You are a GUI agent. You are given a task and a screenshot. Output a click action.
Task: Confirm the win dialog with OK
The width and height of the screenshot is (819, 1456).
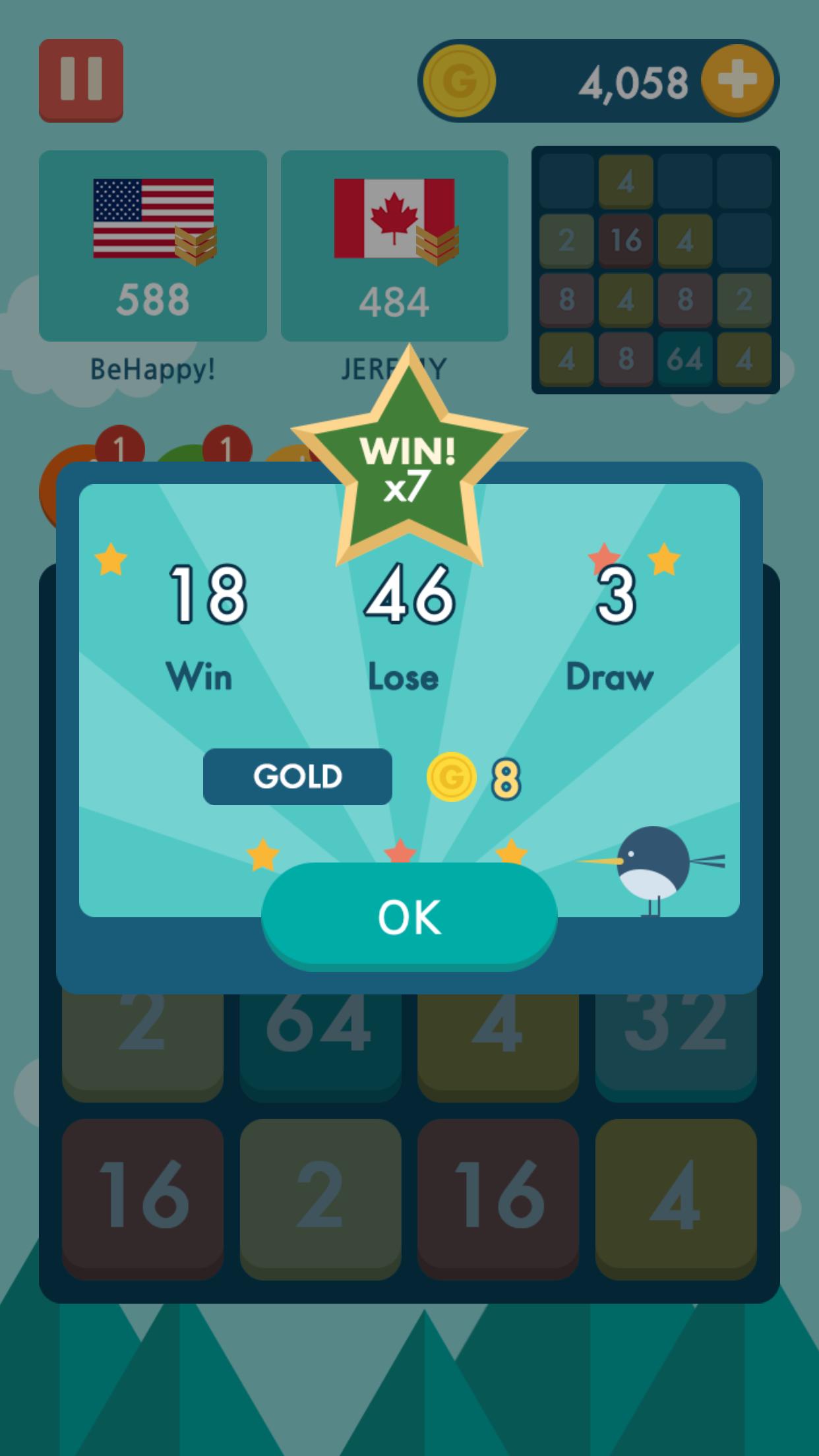[409, 915]
